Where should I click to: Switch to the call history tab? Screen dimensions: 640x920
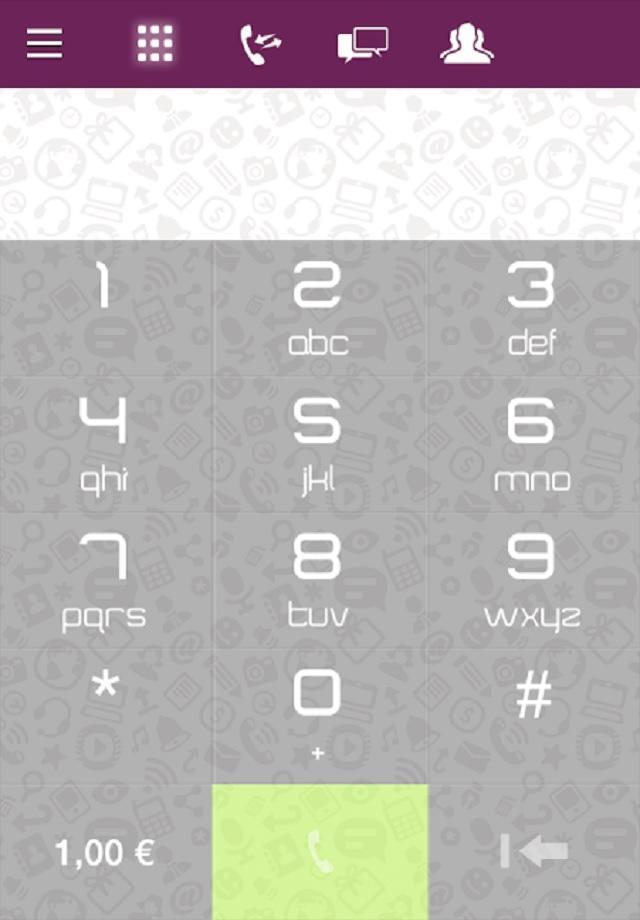[260, 44]
